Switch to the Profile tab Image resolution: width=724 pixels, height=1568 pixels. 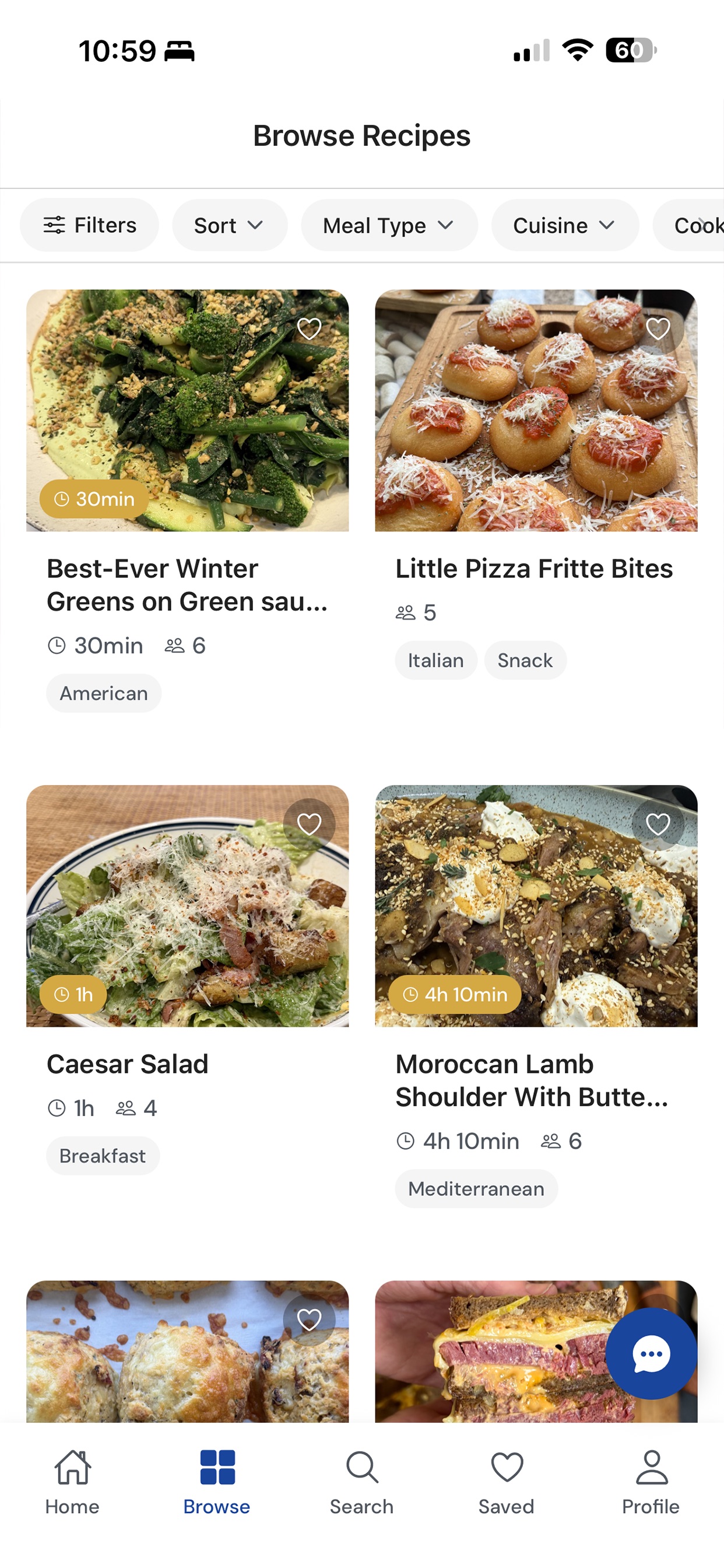tap(651, 1482)
